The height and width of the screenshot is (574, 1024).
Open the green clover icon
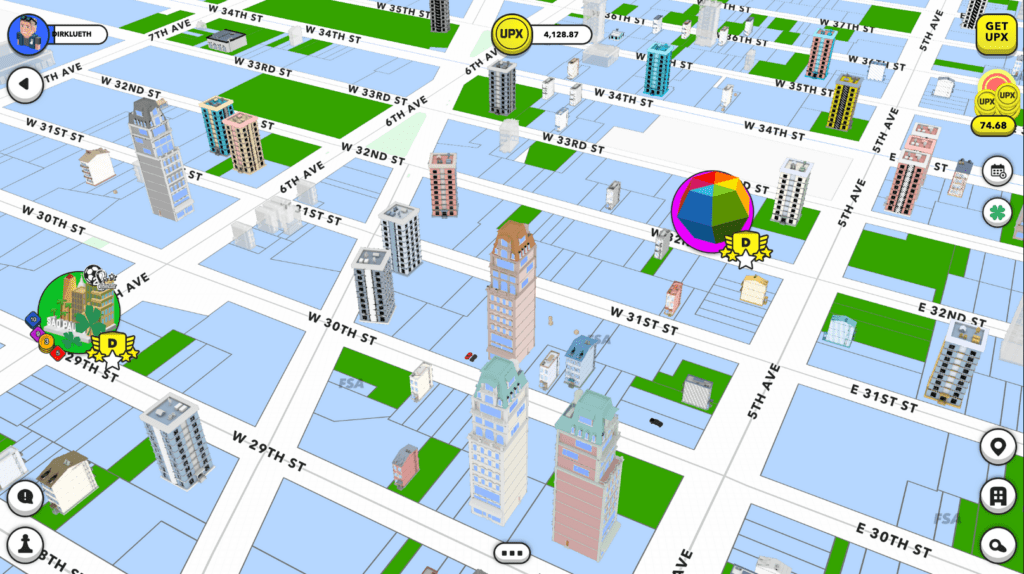[997, 214]
